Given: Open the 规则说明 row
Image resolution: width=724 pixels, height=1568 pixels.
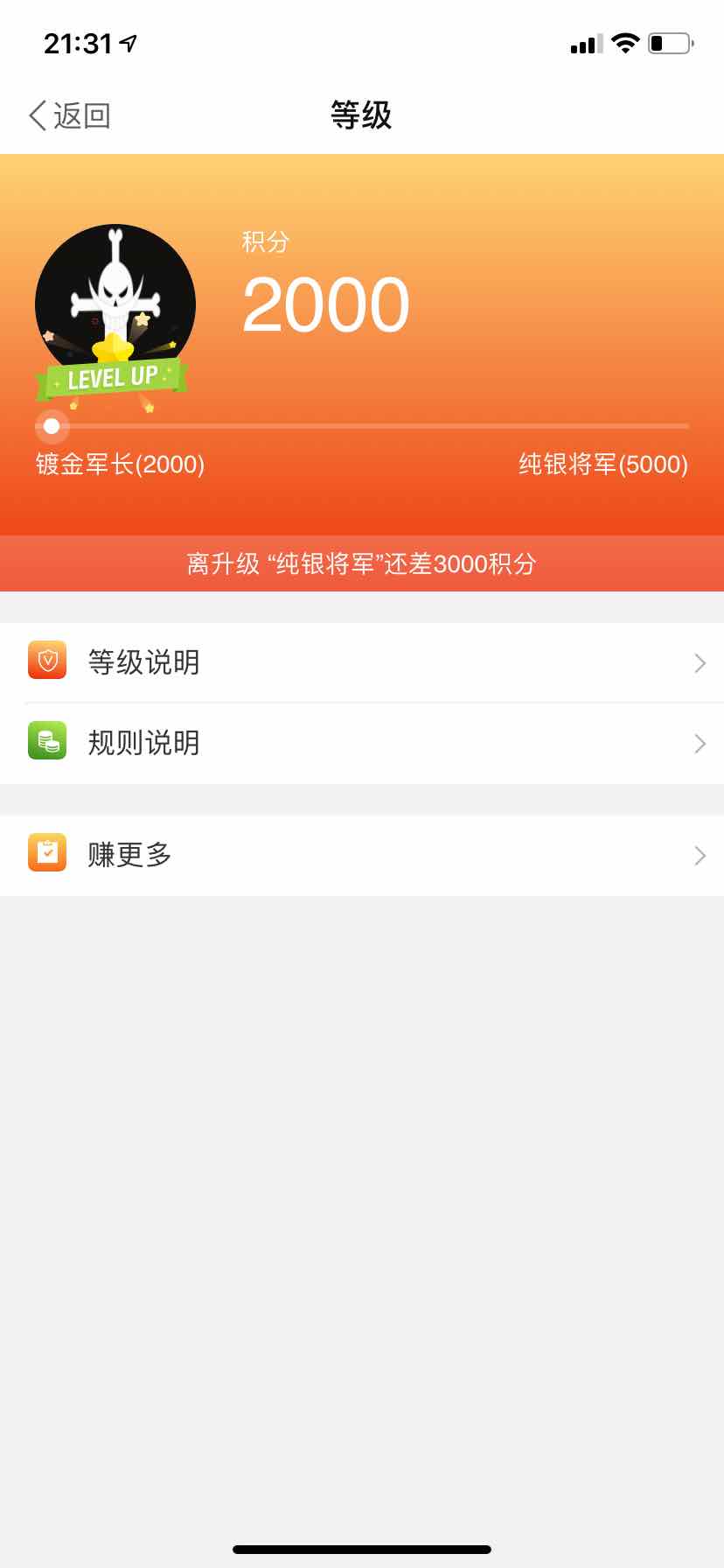Looking at the screenshot, I should [x=362, y=743].
